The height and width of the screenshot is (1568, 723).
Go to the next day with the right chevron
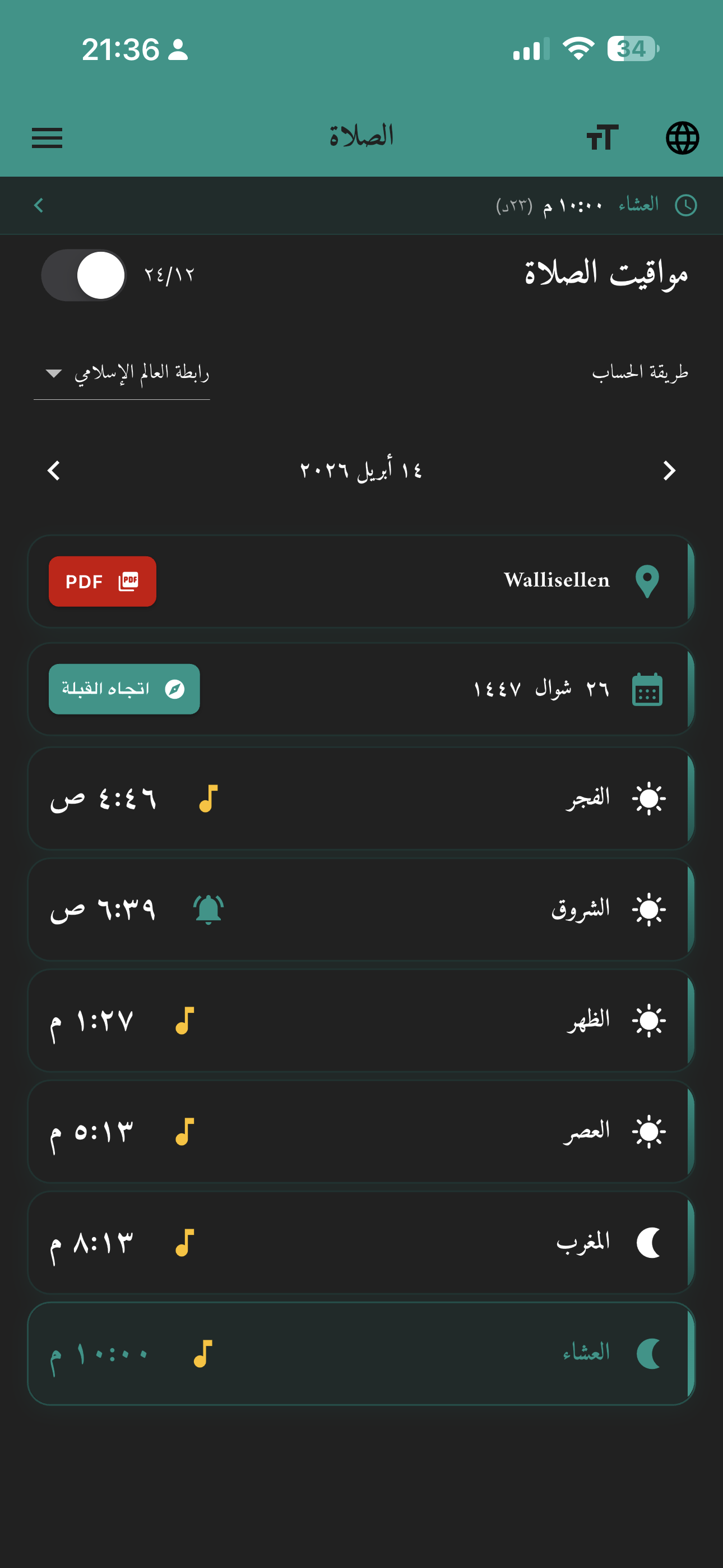[669, 470]
